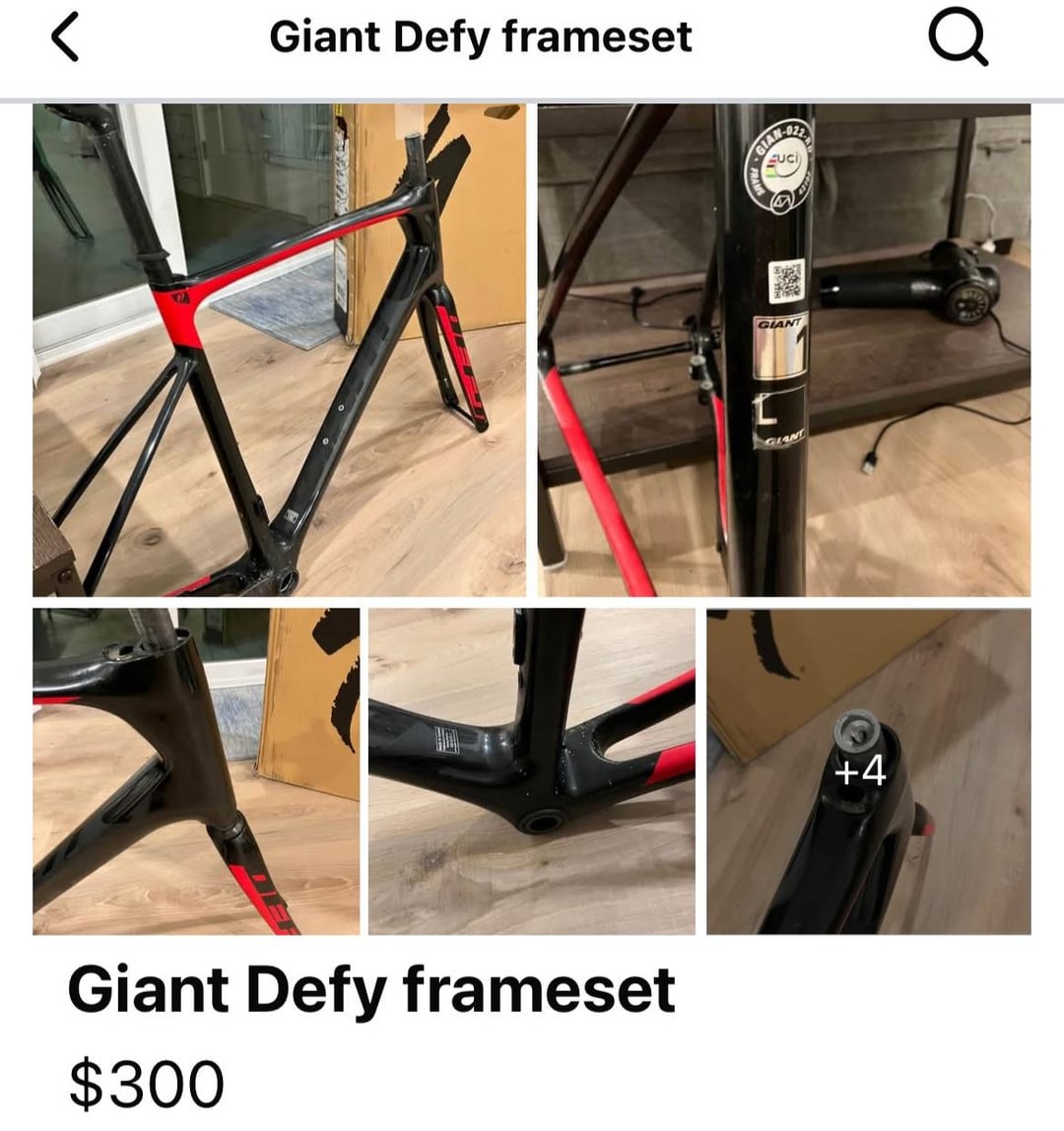Screen dimensions: 1064x1131
Task: Go back using the top-left arrow
Action: coord(65,39)
